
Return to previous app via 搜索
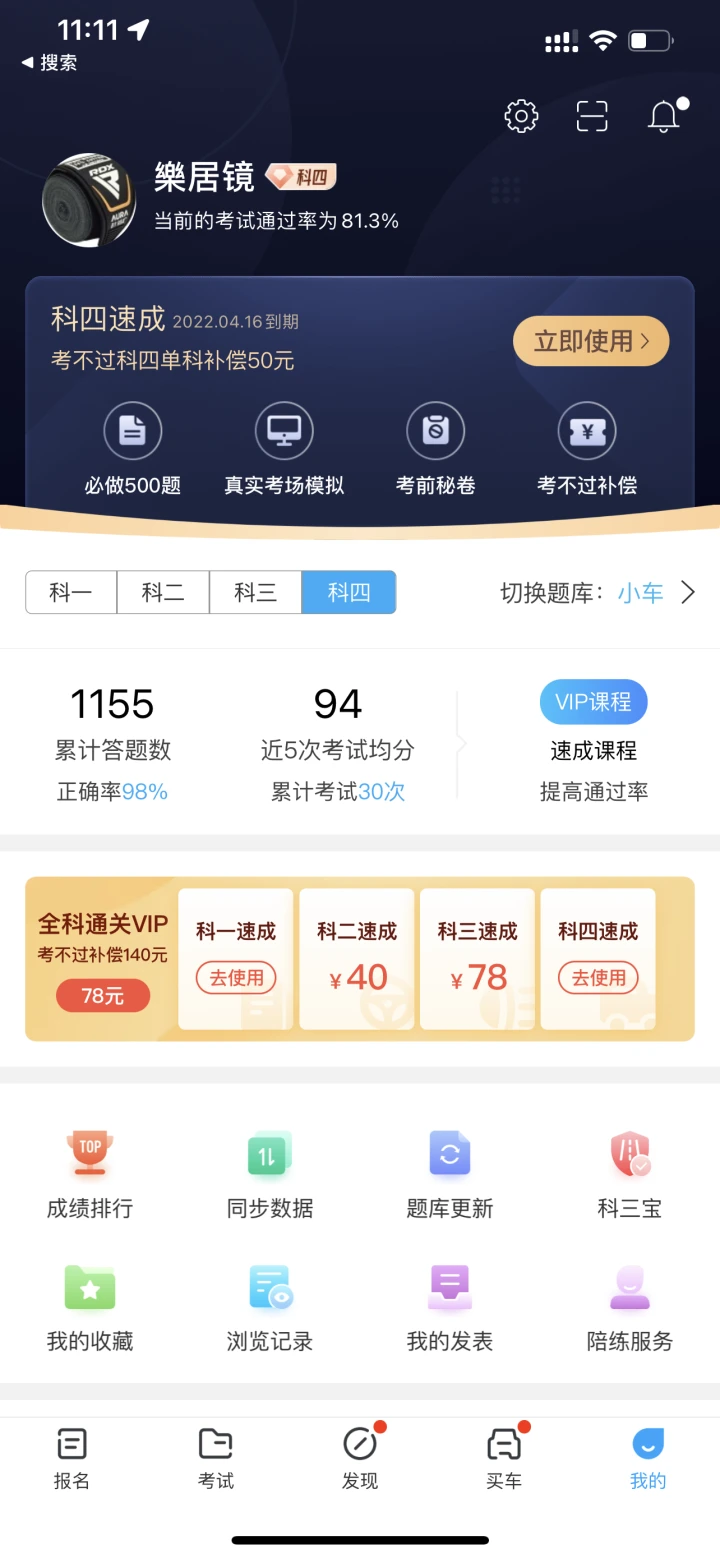tap(50, 63)
